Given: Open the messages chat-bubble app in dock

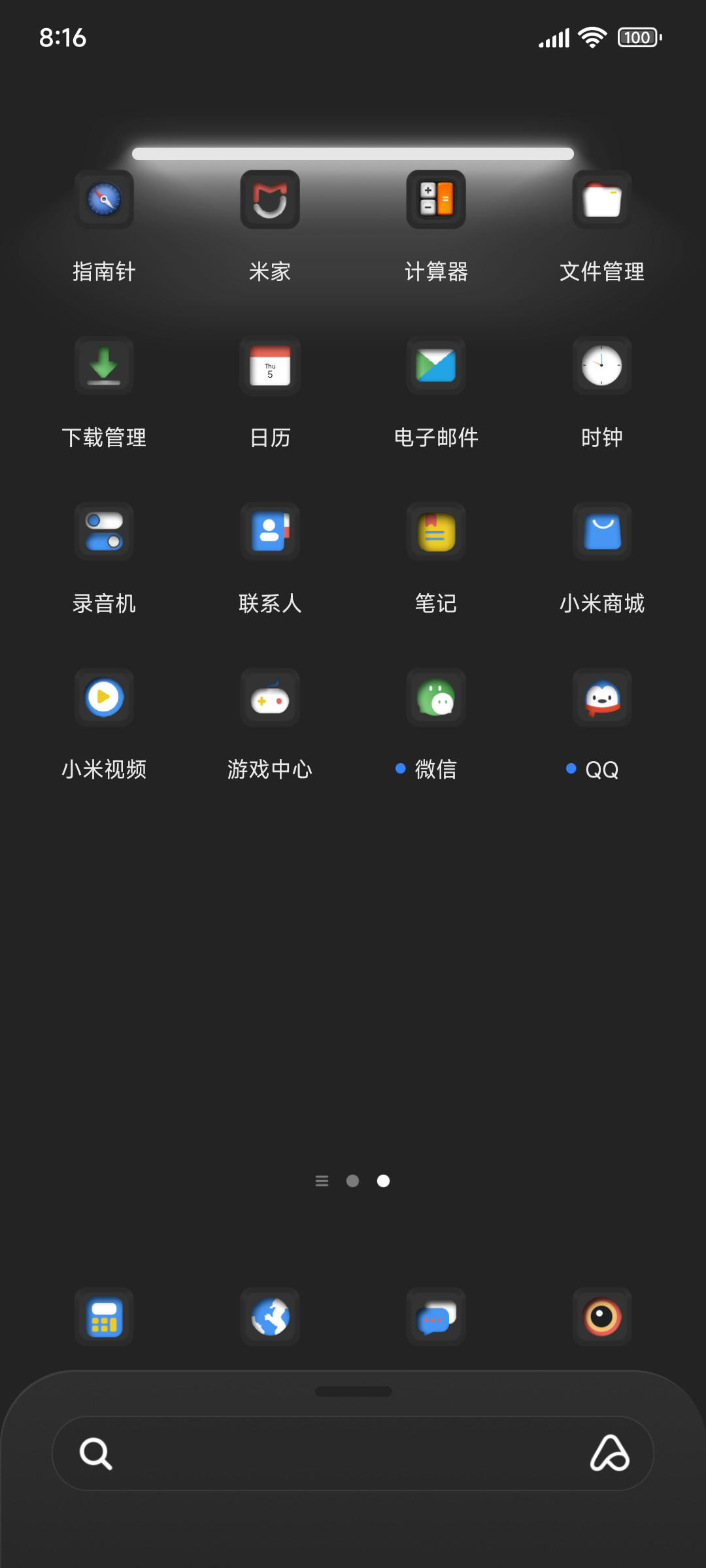Looking at the screenshot, I should (x=436, y=1317).
